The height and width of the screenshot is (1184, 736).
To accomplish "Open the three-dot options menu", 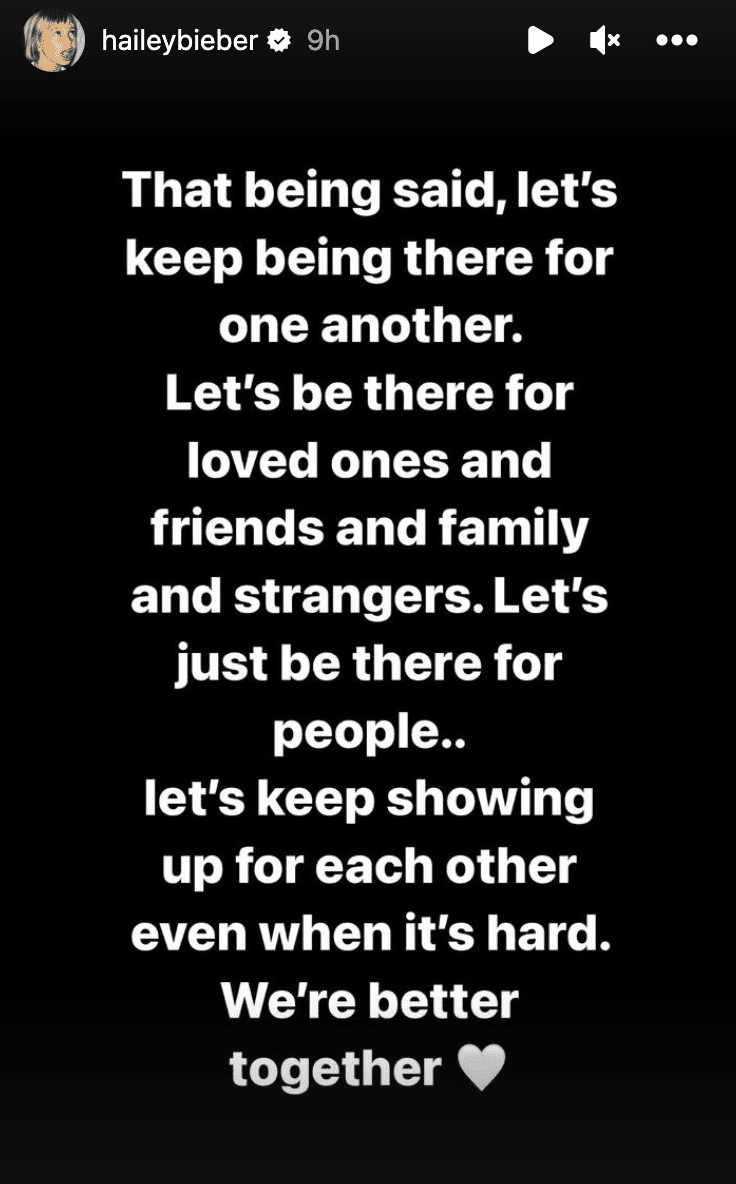I will tap(676, 40).
